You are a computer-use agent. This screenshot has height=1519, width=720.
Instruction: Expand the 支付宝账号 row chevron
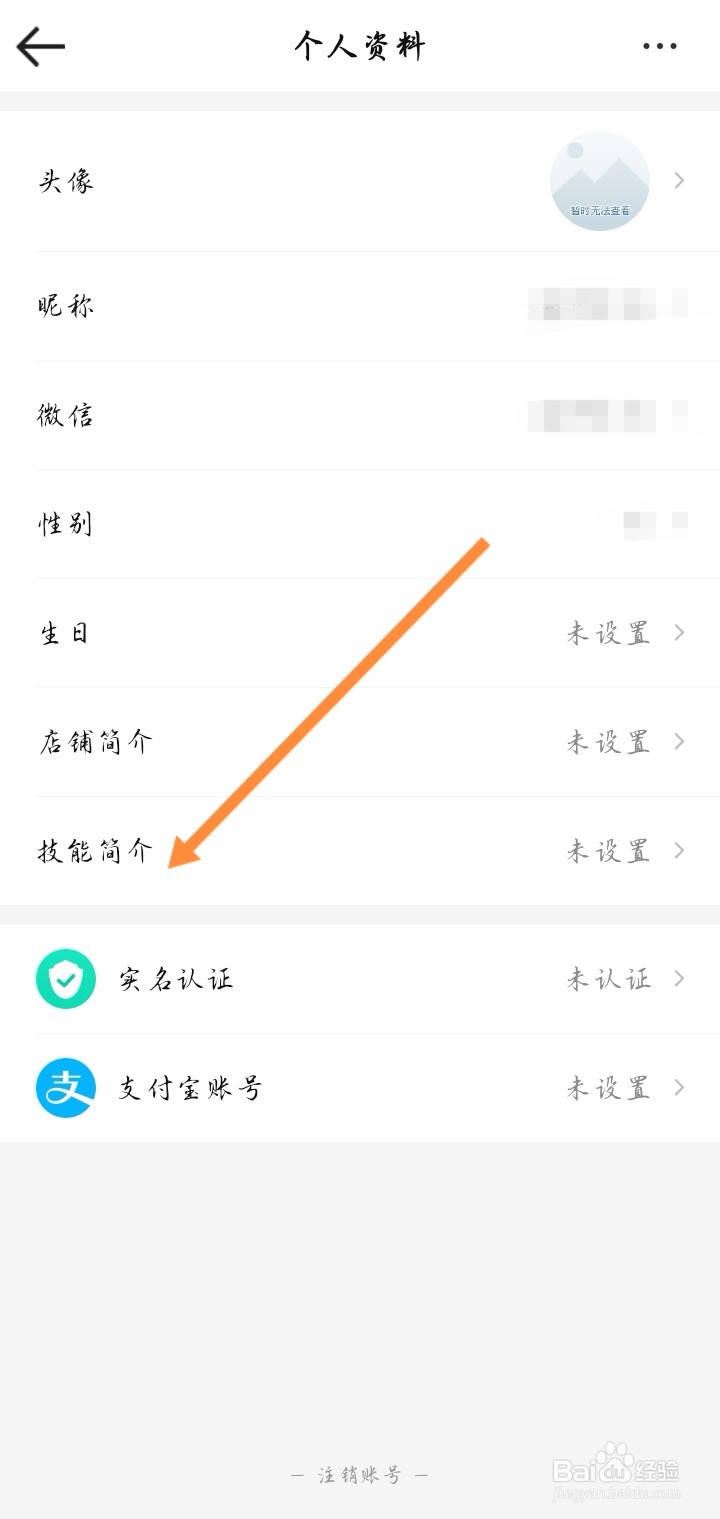(679, 1088)
